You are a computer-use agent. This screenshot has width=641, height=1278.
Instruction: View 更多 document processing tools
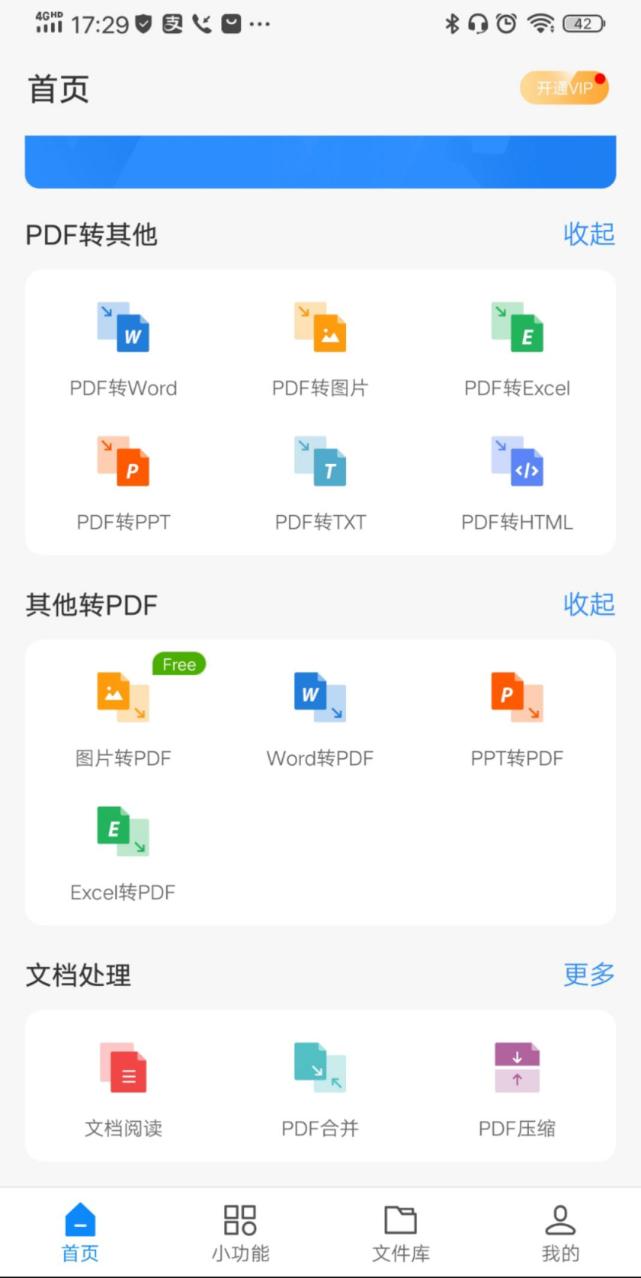pos(589,974)
